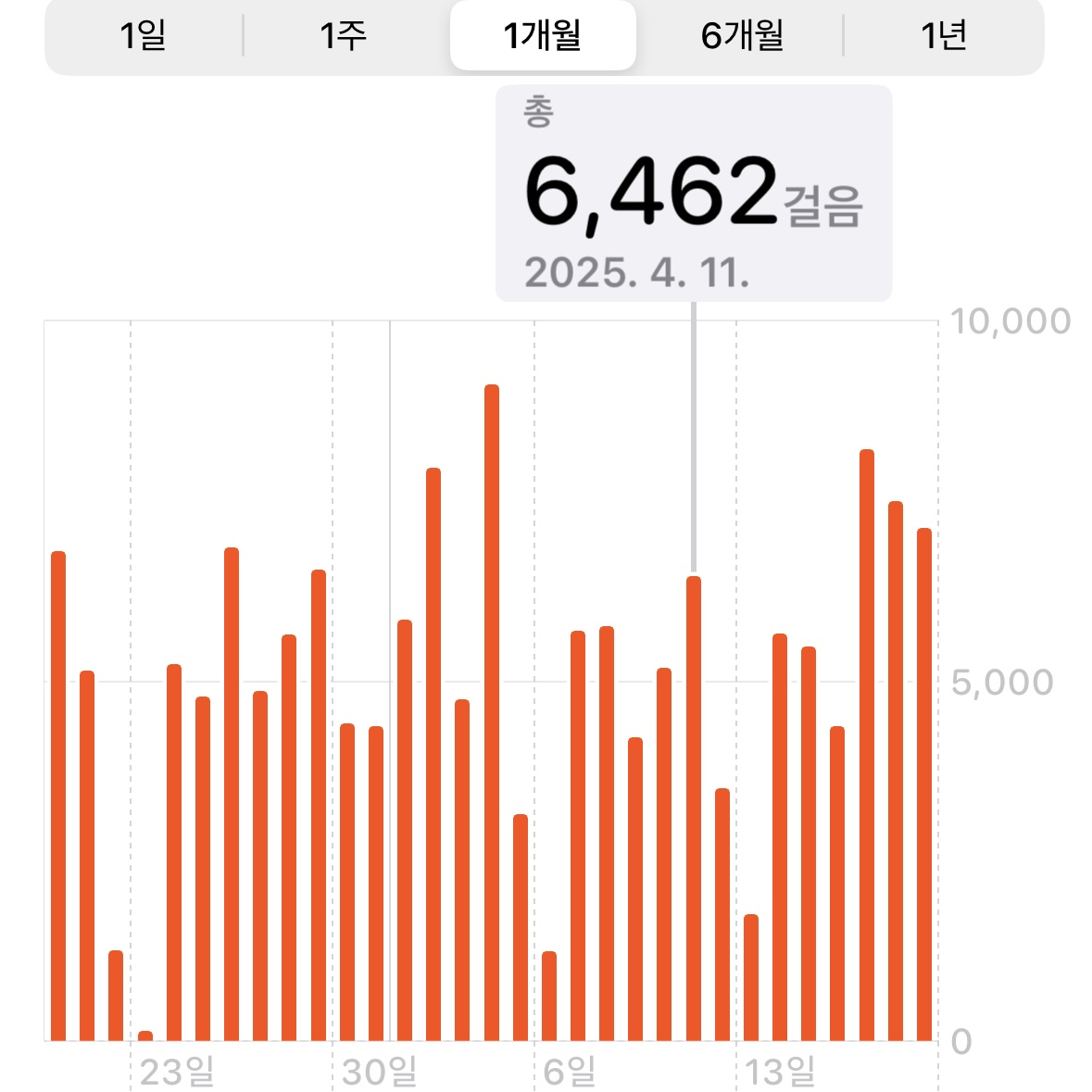Switch to the 1일 view
1092x1092 pixels.
pyautogui.click(x=143, y=35)
